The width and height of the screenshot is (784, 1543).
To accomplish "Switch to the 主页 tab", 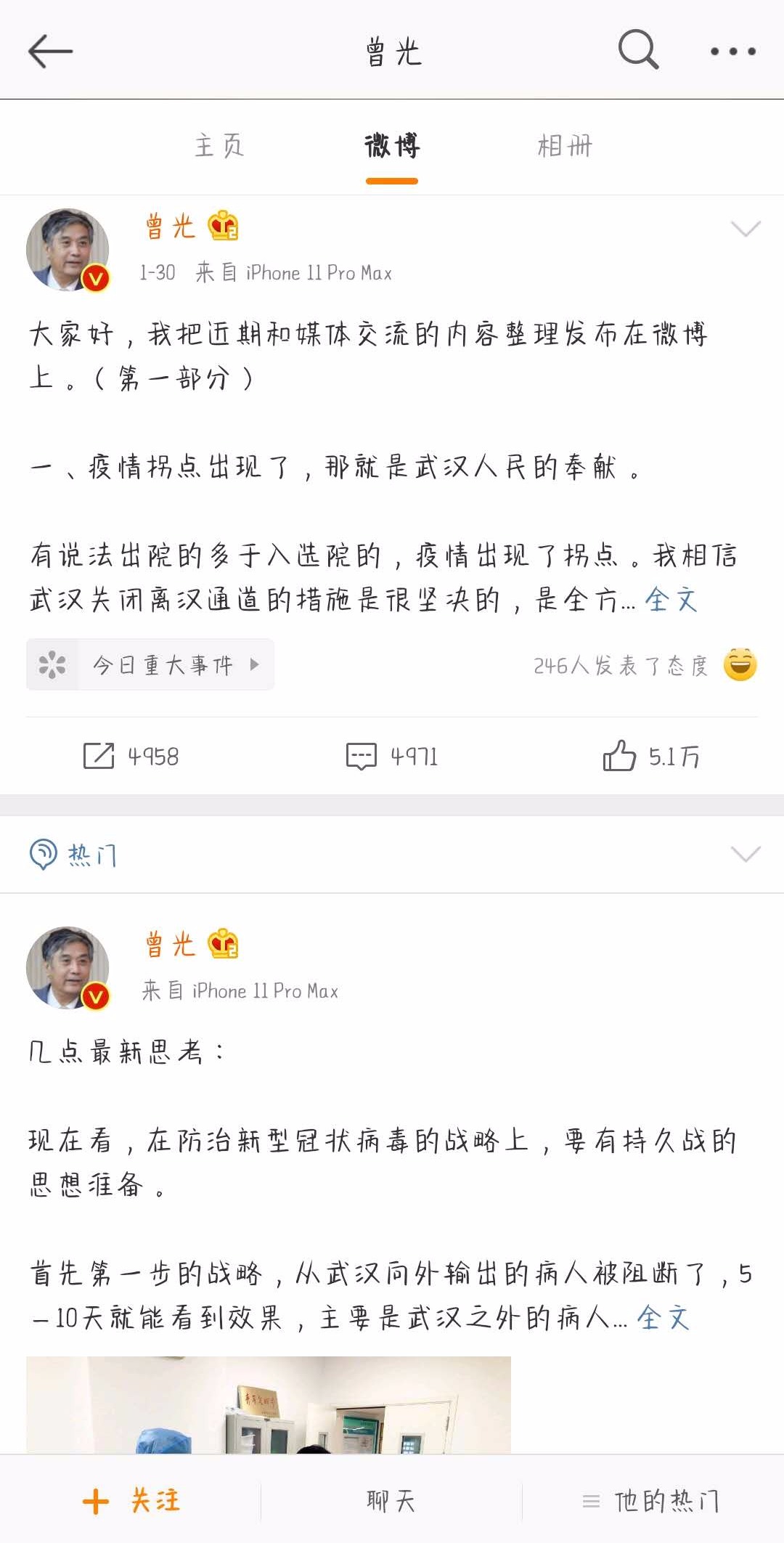I will coord(219,146).
